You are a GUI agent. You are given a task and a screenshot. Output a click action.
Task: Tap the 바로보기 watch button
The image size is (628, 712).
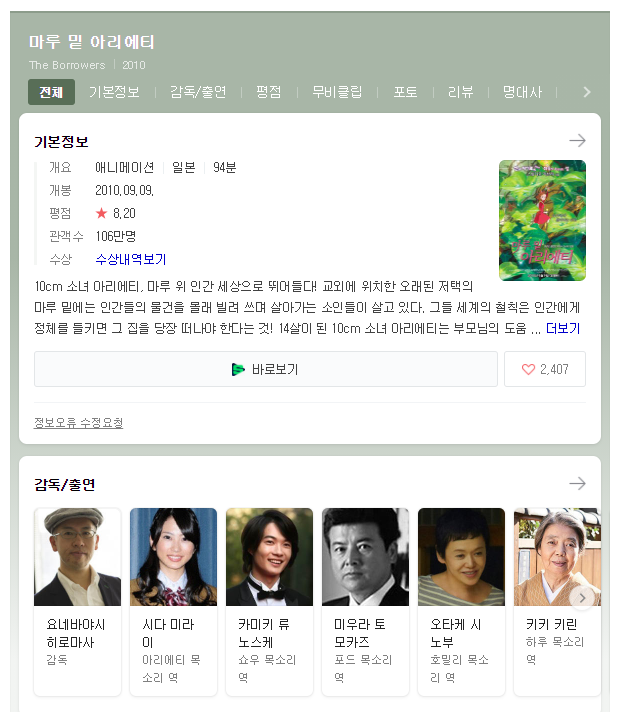point(265,369)
